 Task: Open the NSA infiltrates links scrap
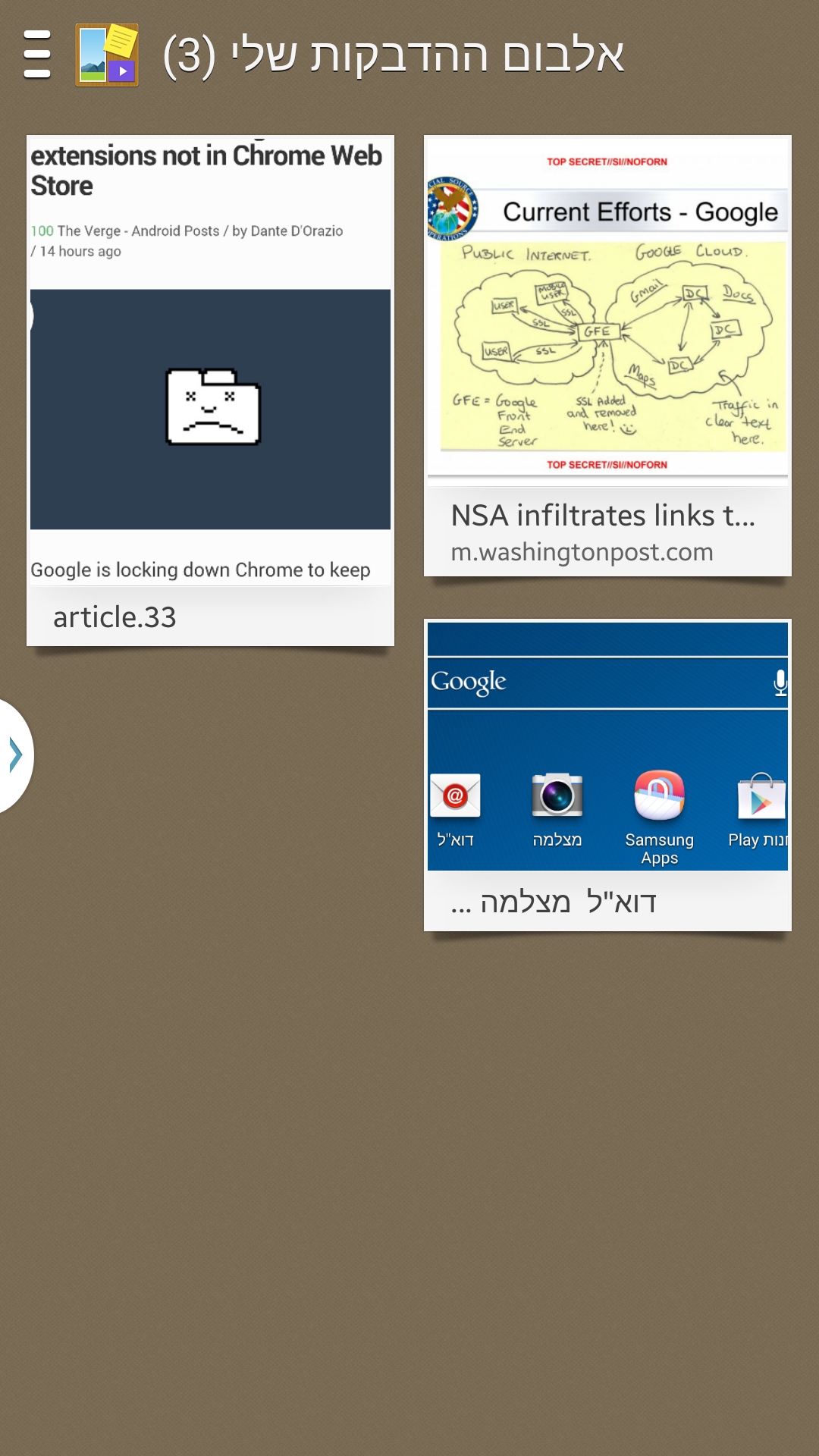click(607, 356)
